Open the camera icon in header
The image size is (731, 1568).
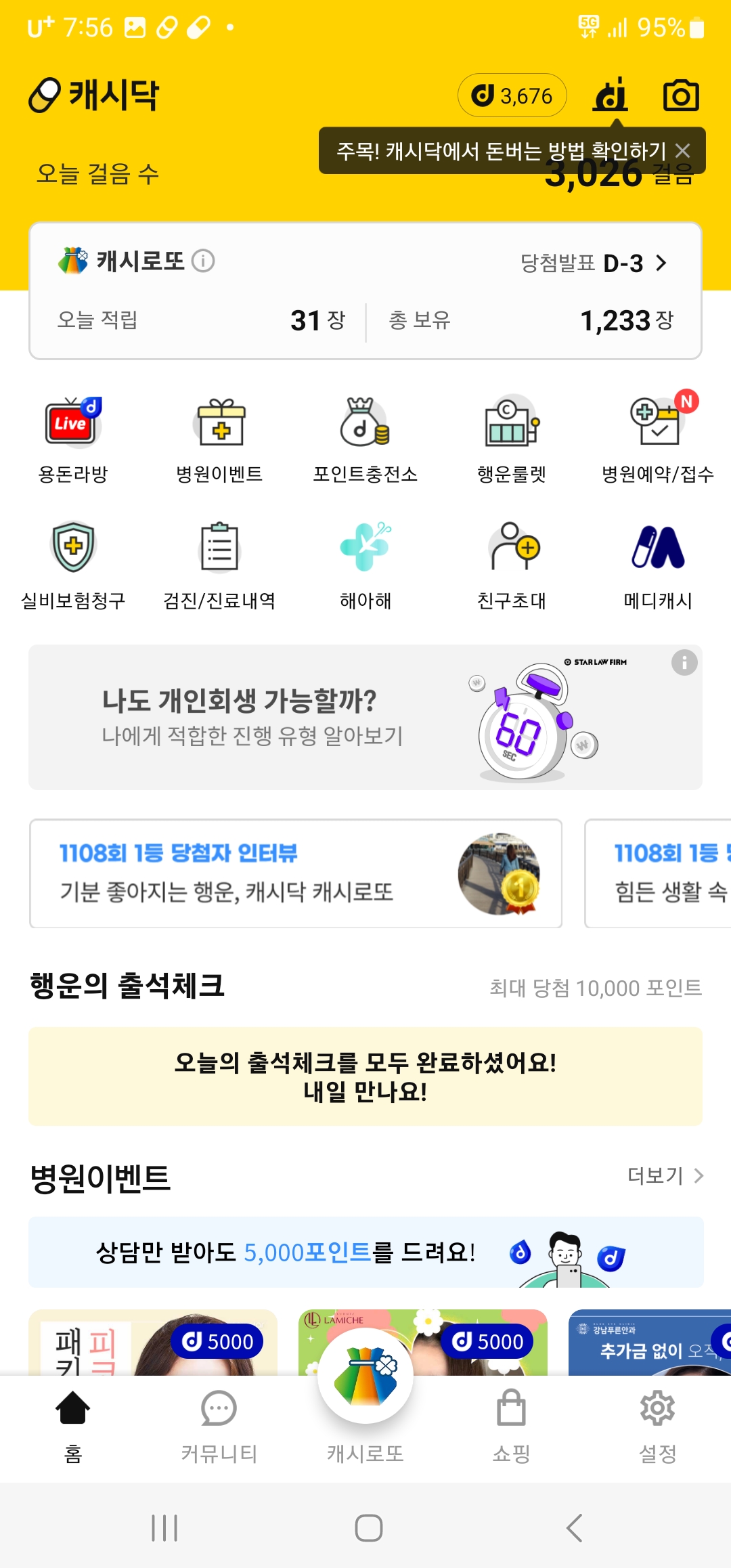click(680, 95)
